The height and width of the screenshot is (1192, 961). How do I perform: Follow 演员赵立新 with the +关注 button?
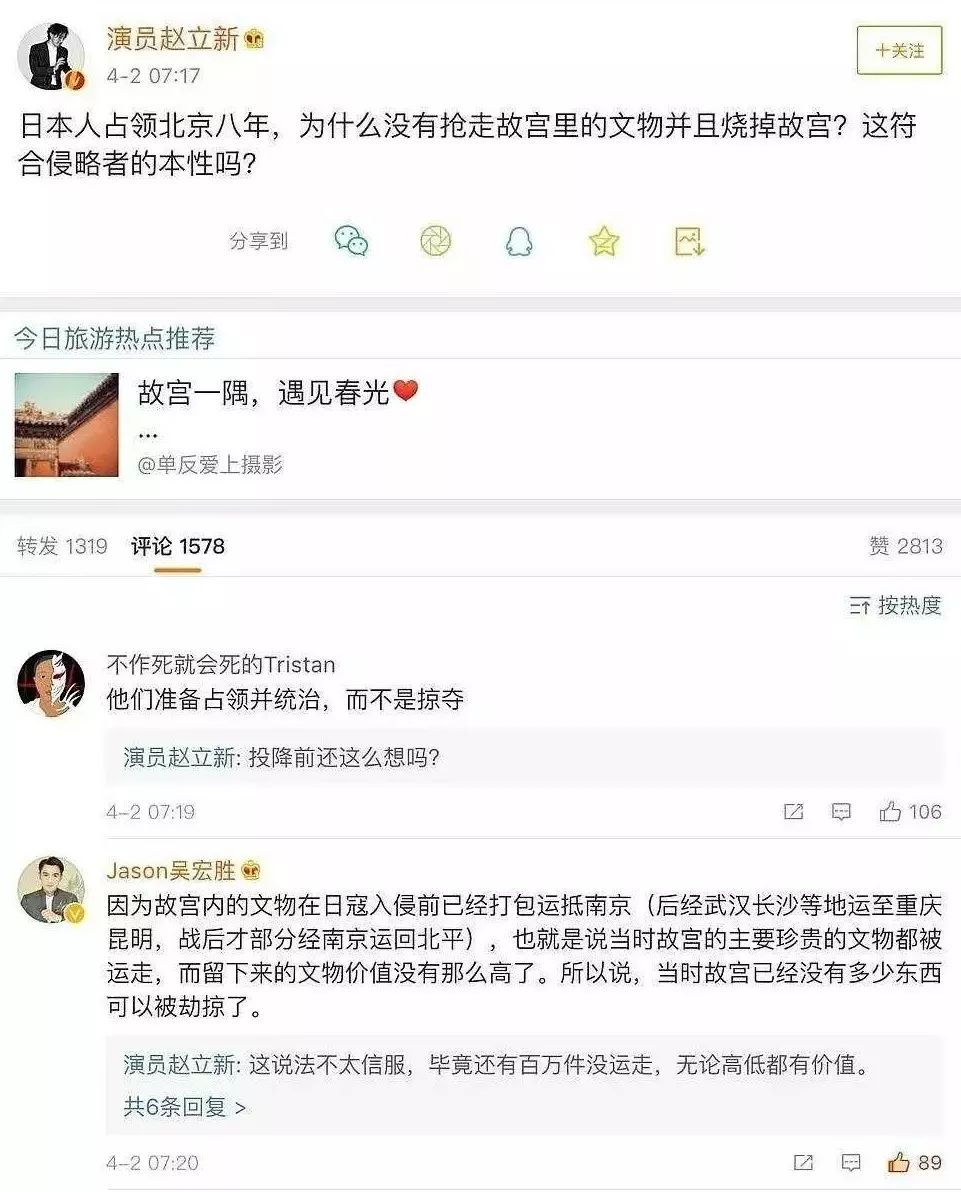pyautogui.click(x=899, y=50)
